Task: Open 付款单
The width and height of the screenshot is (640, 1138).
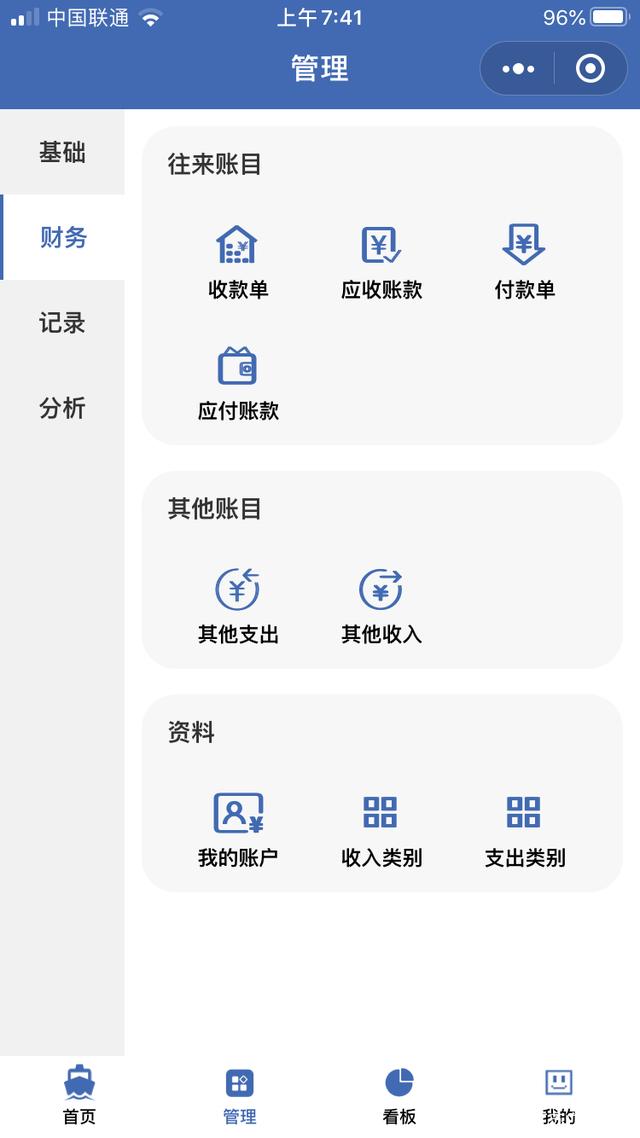Action: (x=525, y=262)
